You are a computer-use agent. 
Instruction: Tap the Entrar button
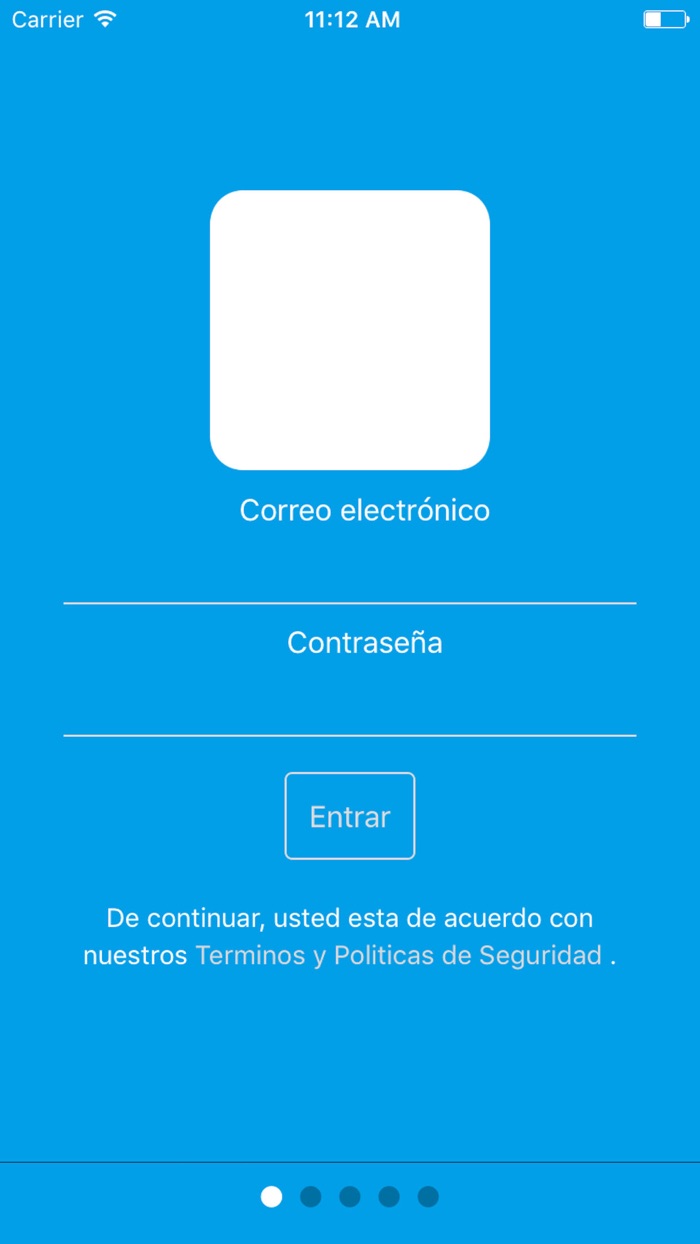click(350, 816)
